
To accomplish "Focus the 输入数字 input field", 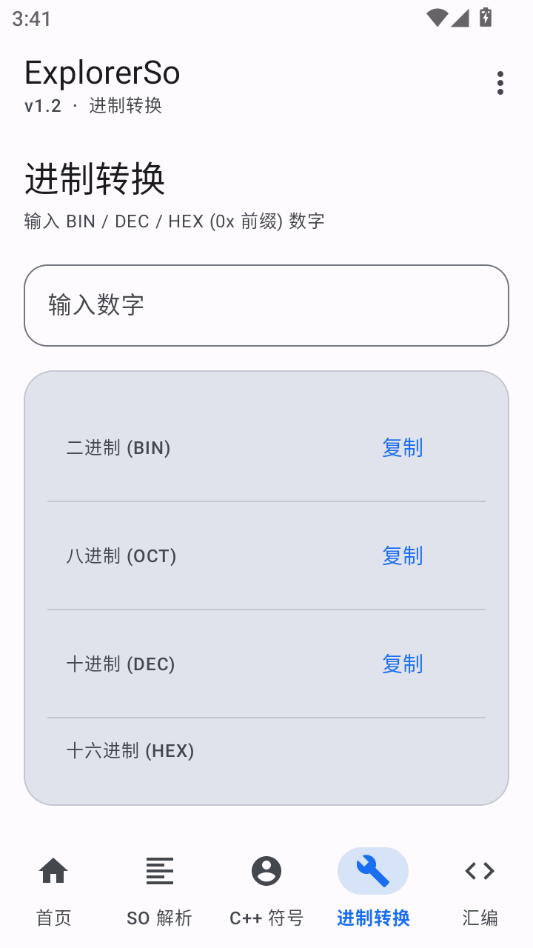I will pos(266,305).
